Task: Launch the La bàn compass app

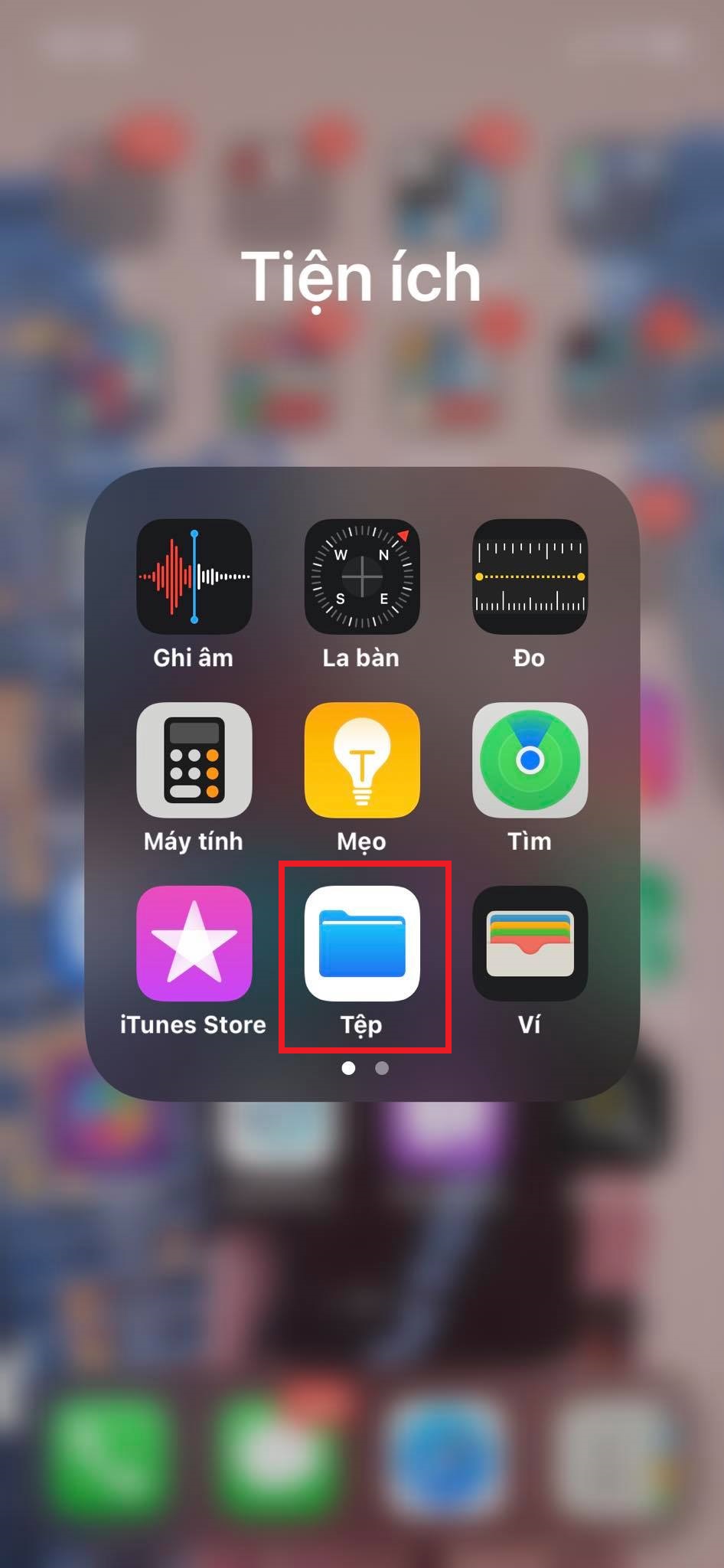Action: tap(362, 577)
